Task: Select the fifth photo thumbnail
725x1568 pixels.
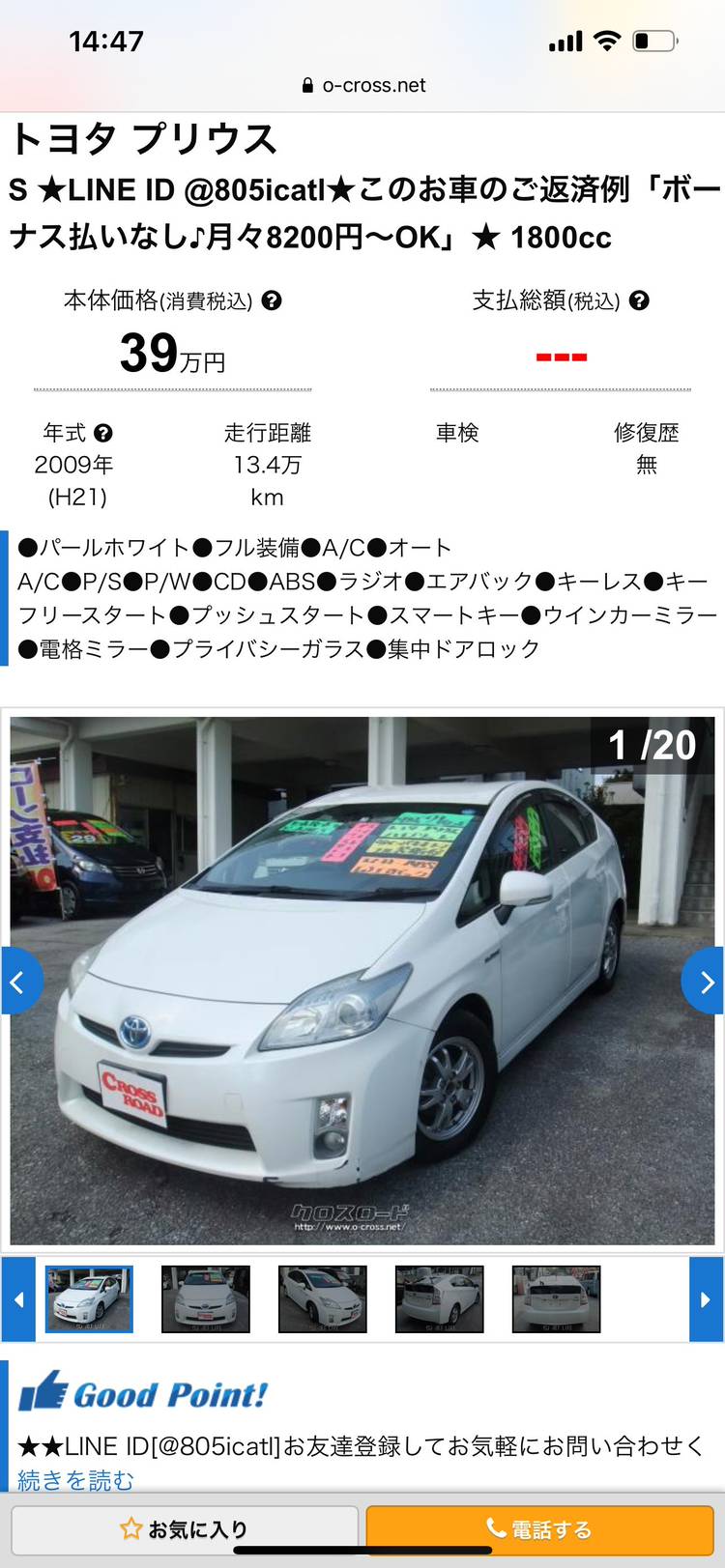Action: coord(556,1299)
